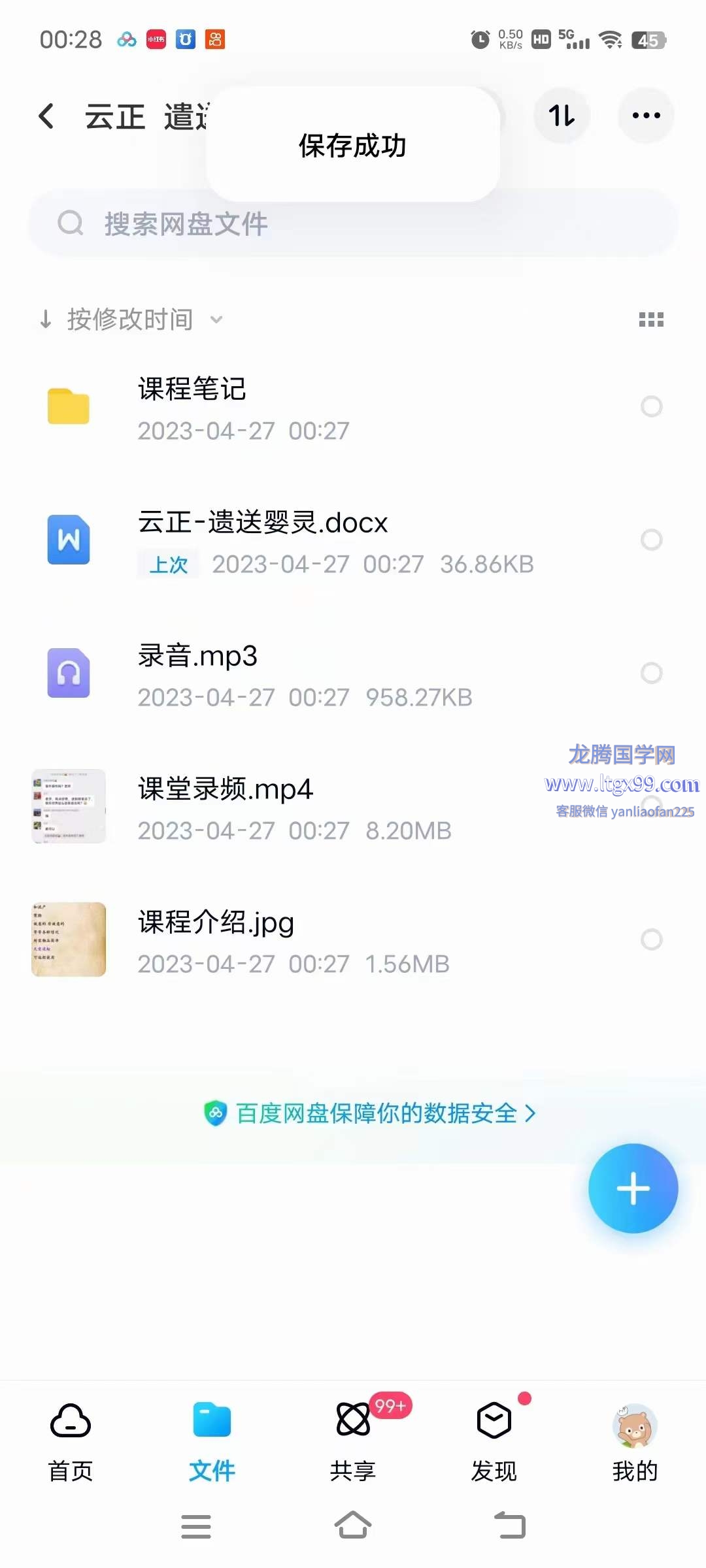The width and height of the screenshot is (706, 1568).
Task: Open the three-dot overflow menu
Action: (x=646, y=116)
